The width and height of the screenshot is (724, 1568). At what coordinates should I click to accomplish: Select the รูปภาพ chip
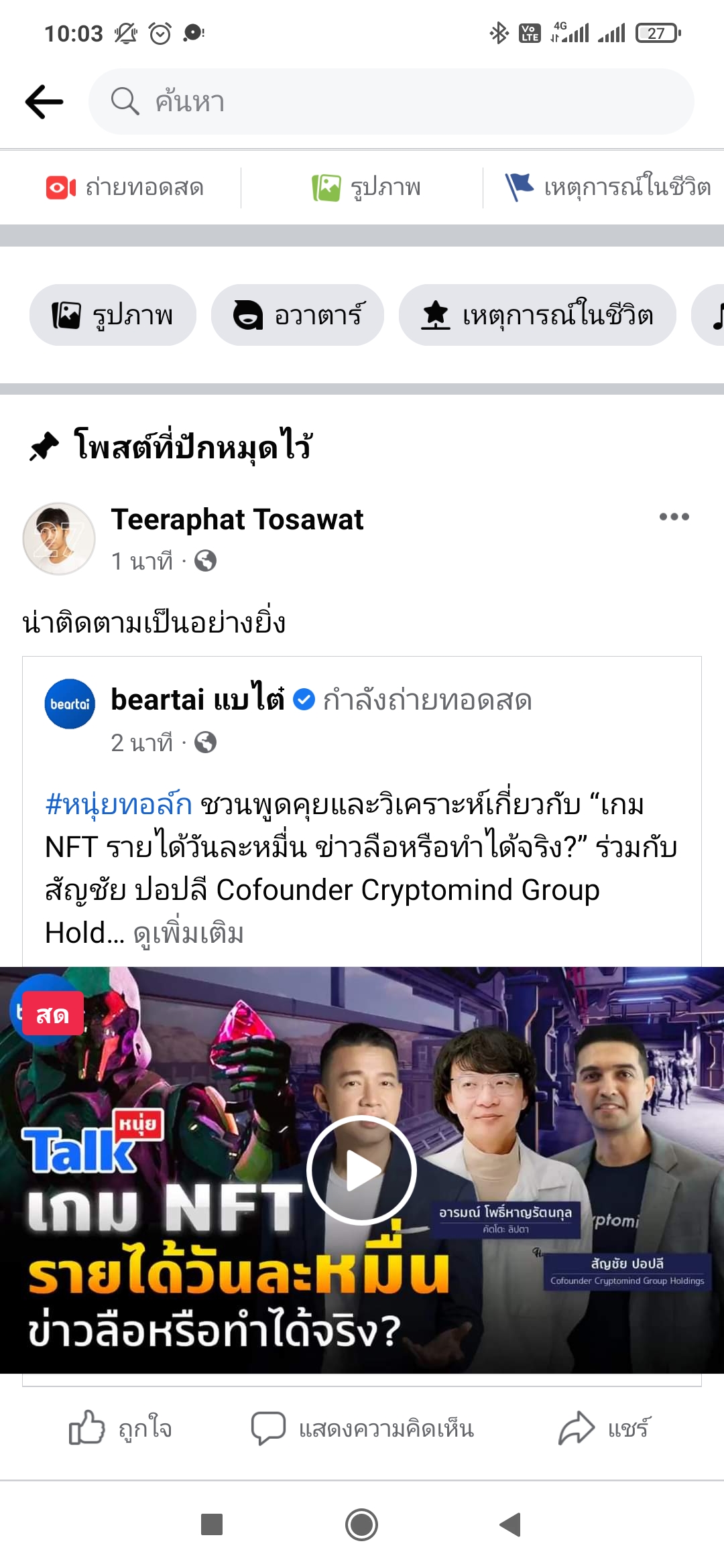point(113,315)
